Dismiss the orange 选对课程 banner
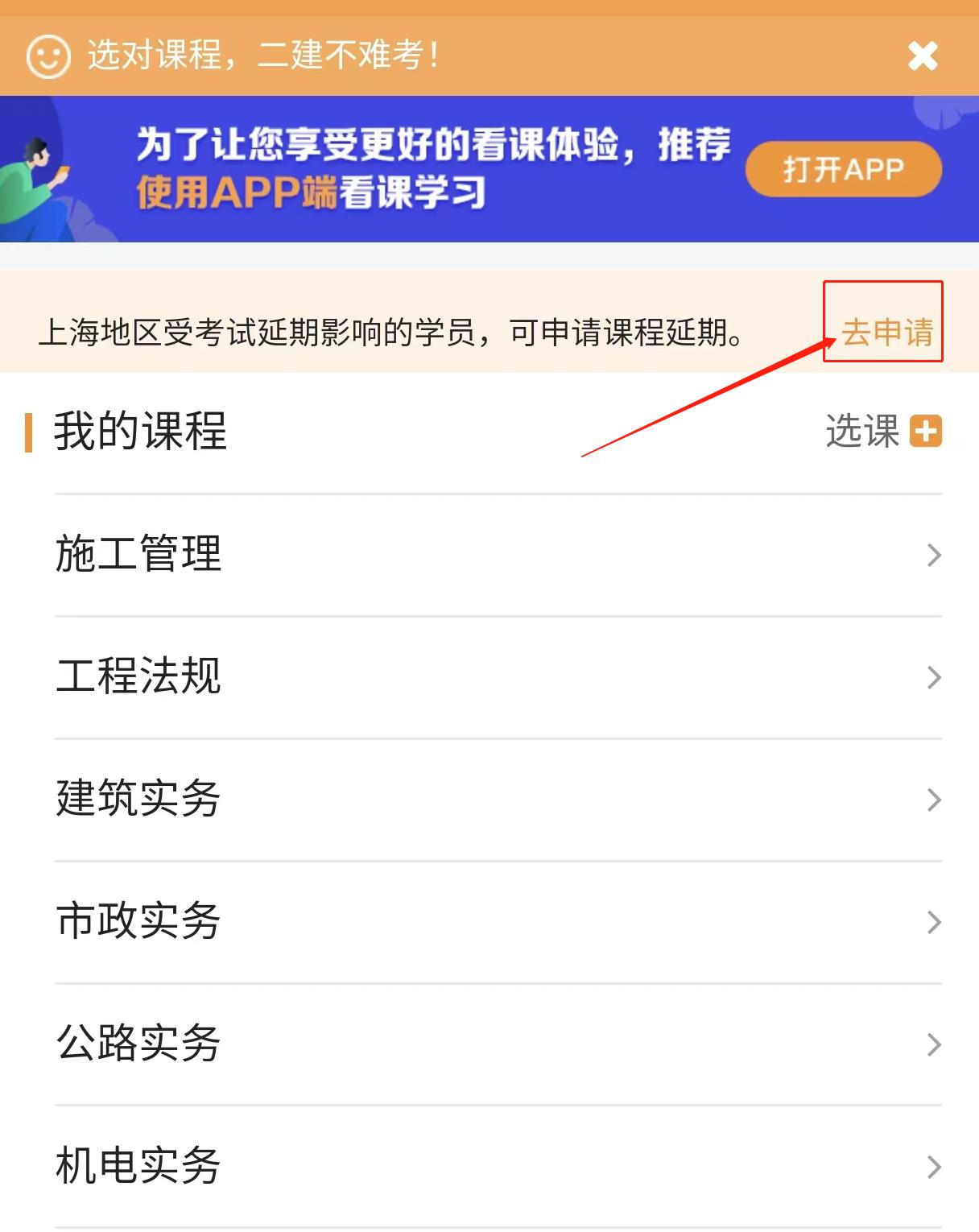This screenshot has width=979, height=1232. click(923, 56)
